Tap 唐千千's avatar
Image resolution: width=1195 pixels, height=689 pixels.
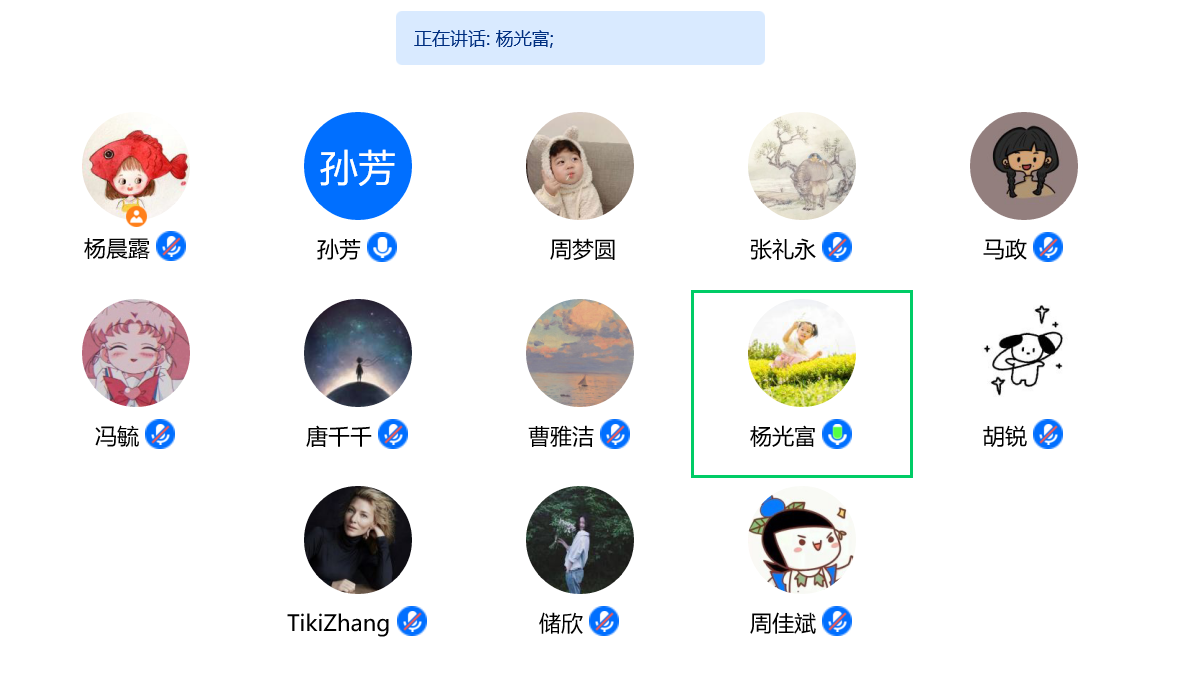coord(357,353)
